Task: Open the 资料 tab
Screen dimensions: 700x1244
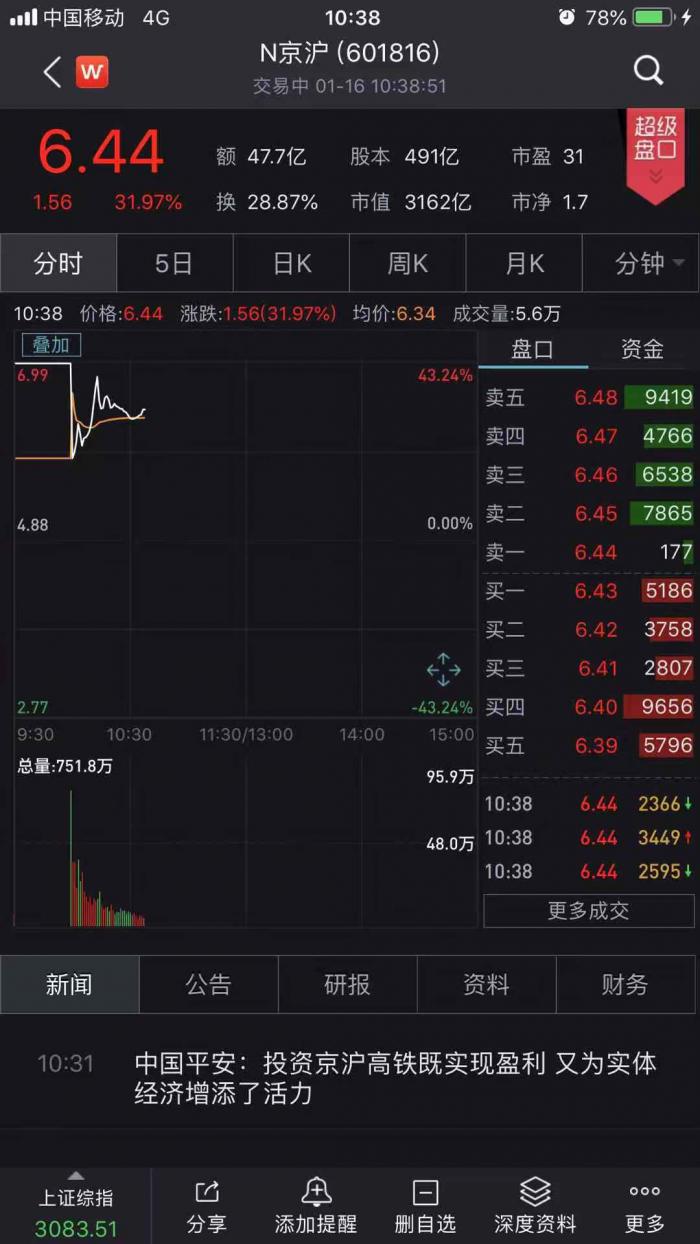Action: point(486,984)
